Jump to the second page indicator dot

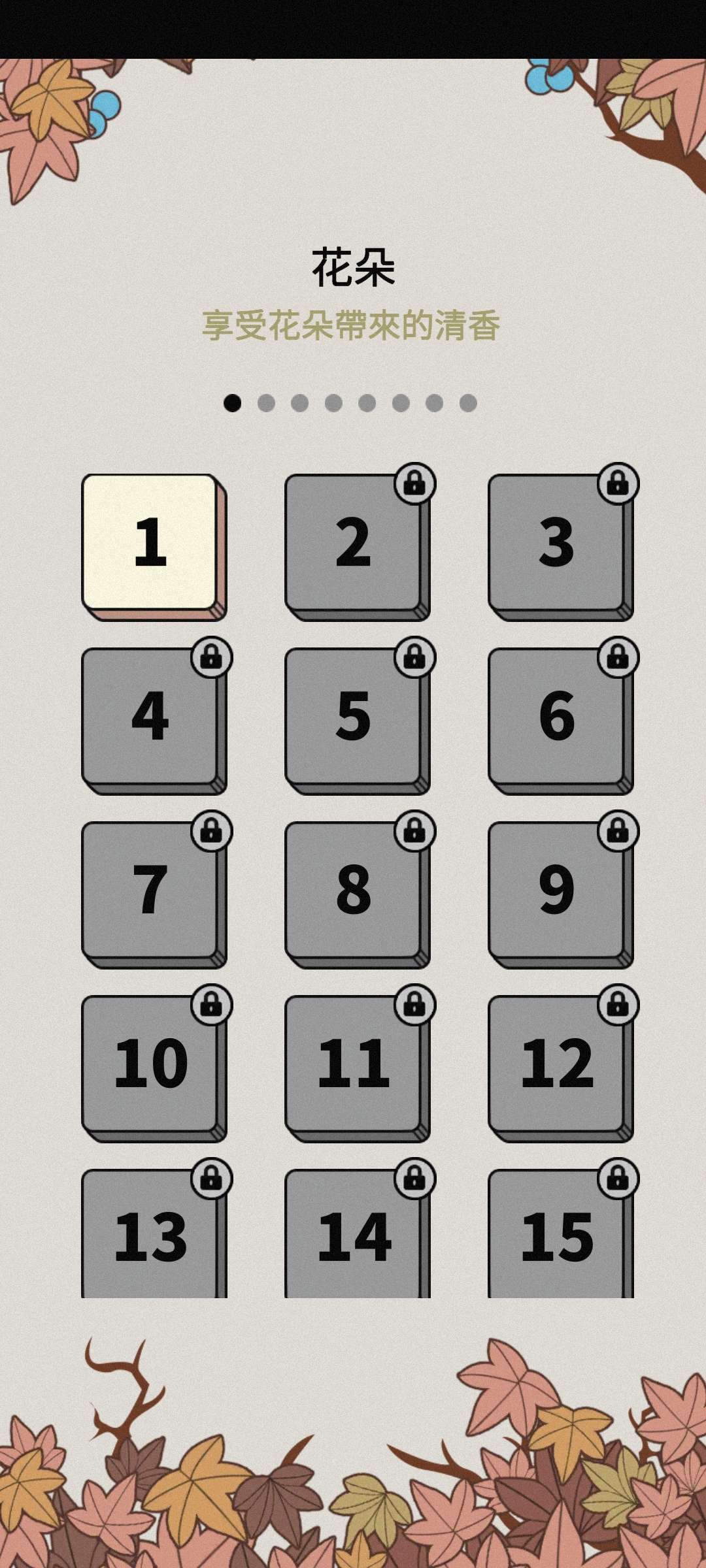point(266,403)
